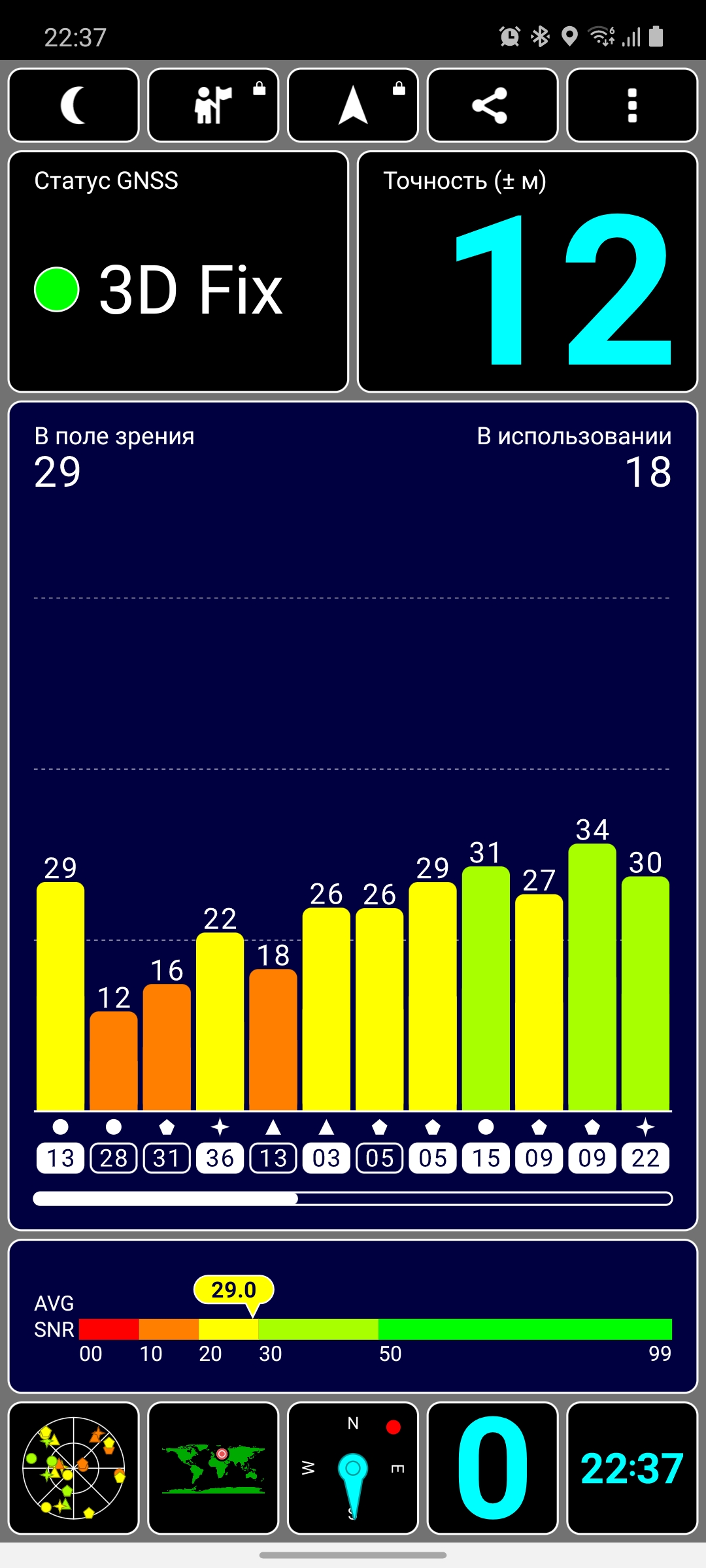Screen dimensions: 706x1568
Task: Open the locked waypoint flag feature
Action: tap(213, 105)
